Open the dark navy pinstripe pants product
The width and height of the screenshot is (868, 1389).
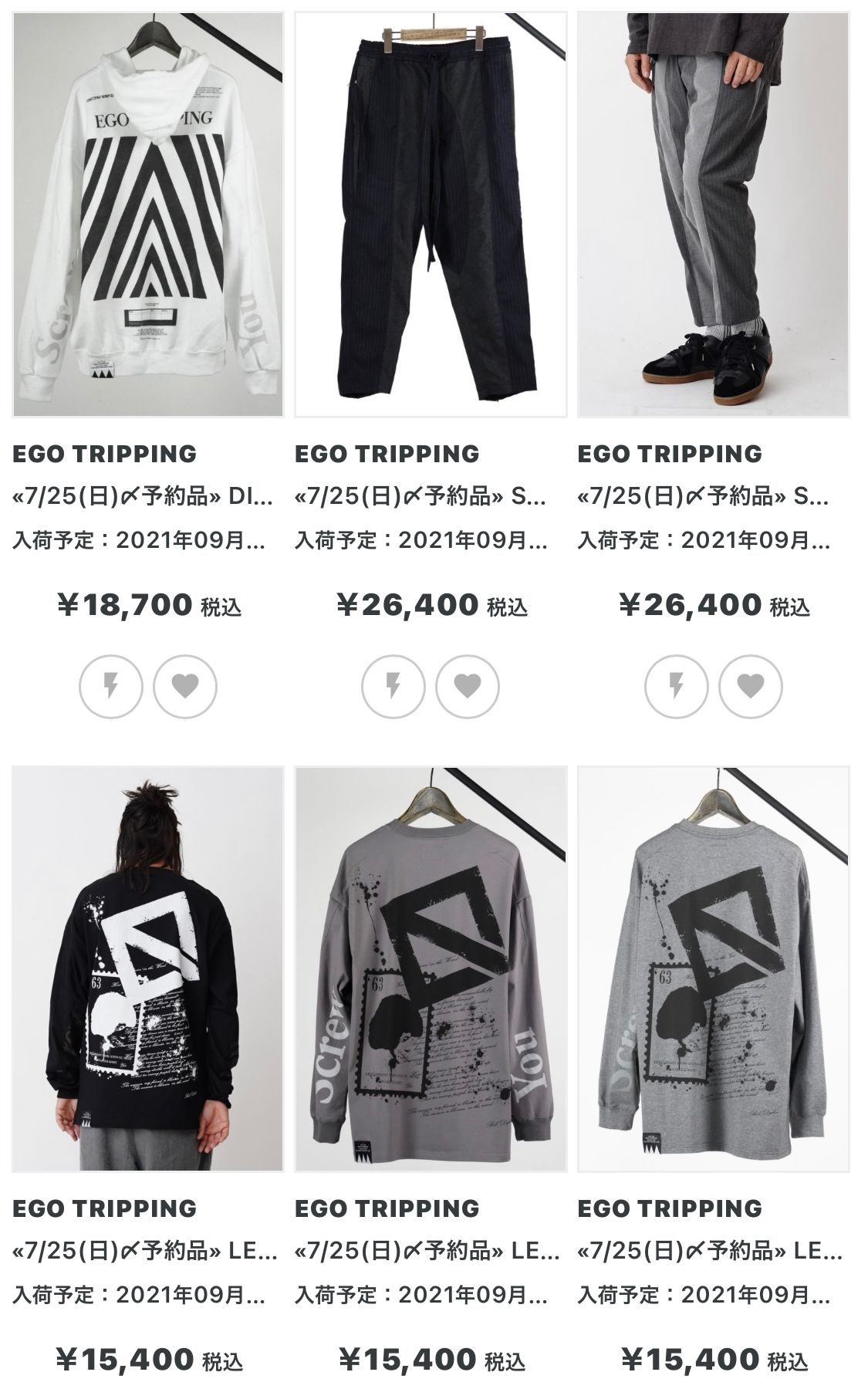[x=430, y=215]
